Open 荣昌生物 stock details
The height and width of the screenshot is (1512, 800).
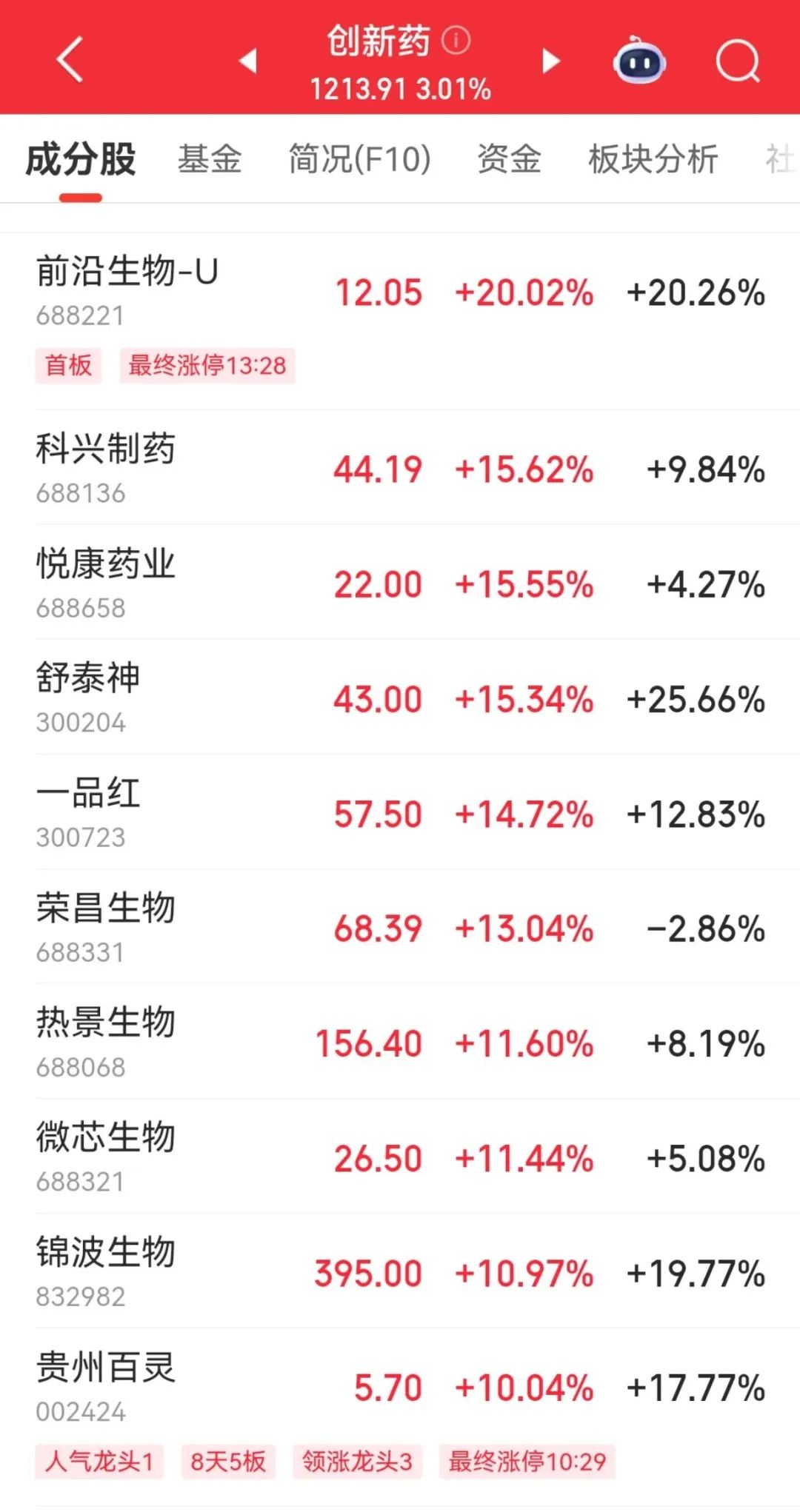tap(400, 926)
